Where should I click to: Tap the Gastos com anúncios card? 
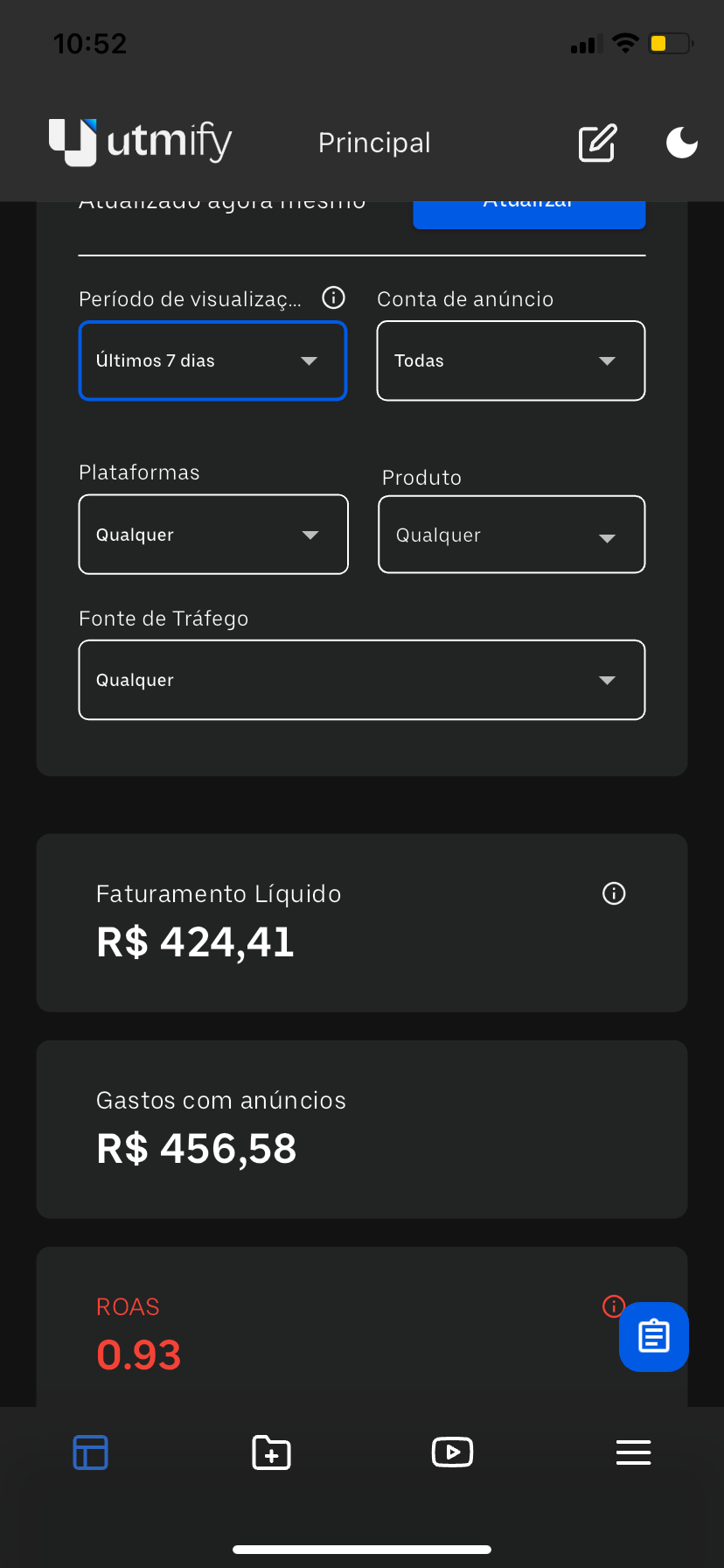click(x=361, y=1129)
